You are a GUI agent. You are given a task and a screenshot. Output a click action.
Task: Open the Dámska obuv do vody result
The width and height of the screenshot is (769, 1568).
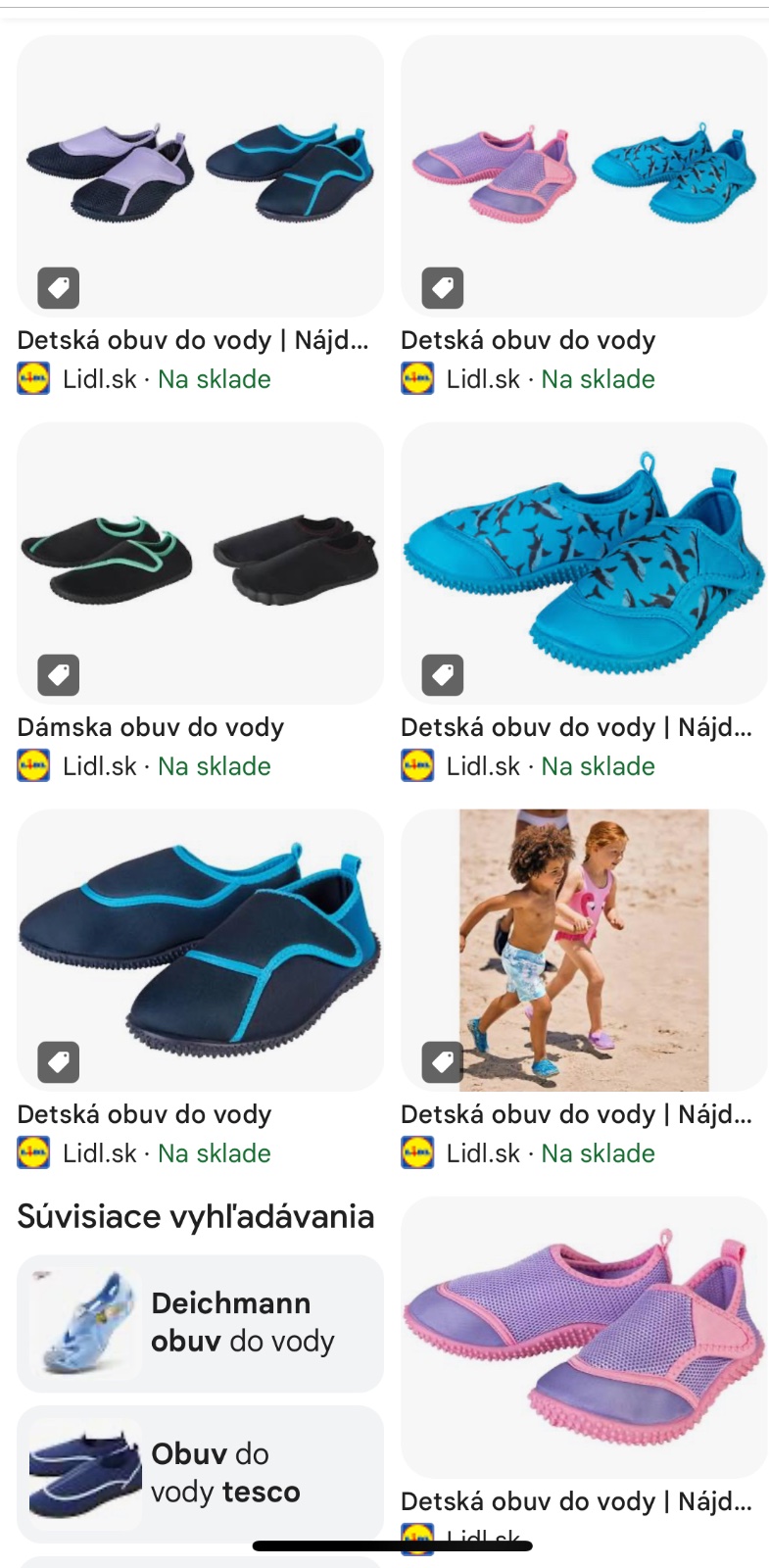tap(200, 563)
